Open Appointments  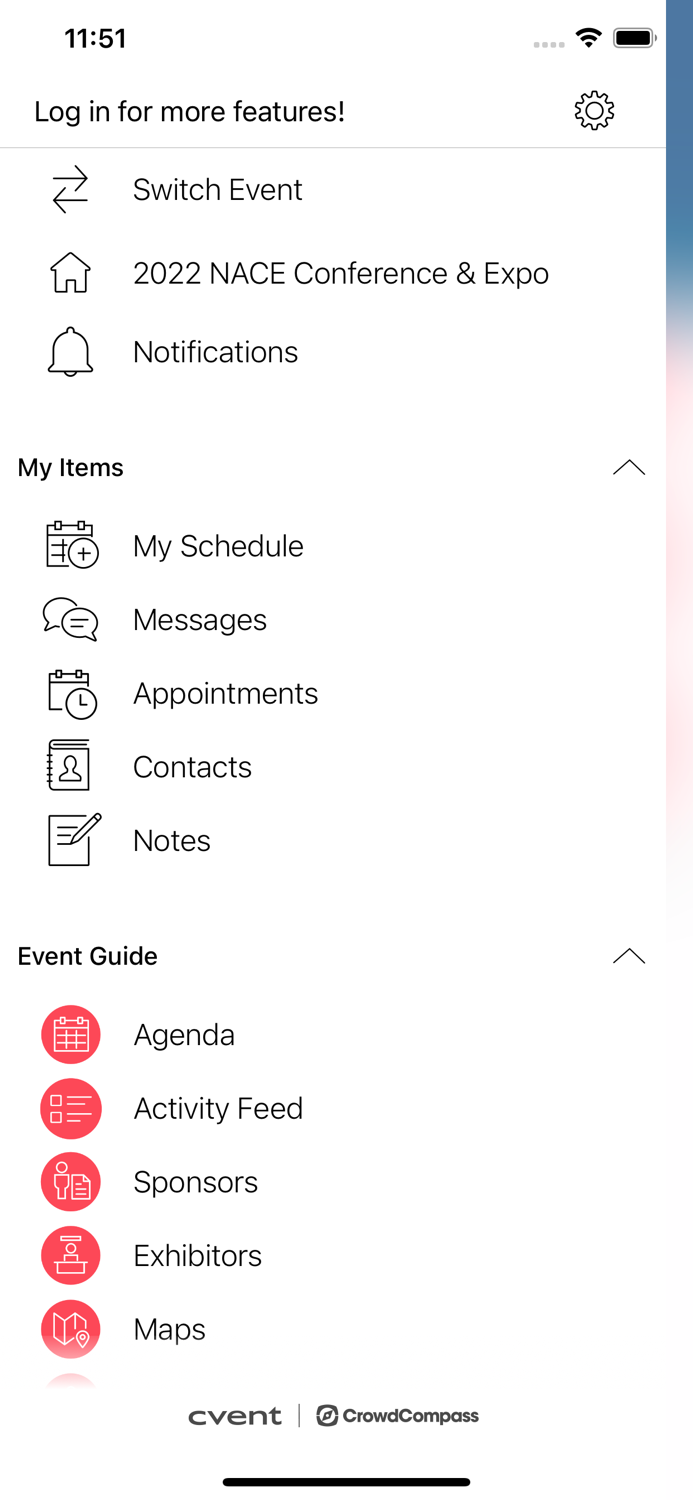click(x=225, y=694)
